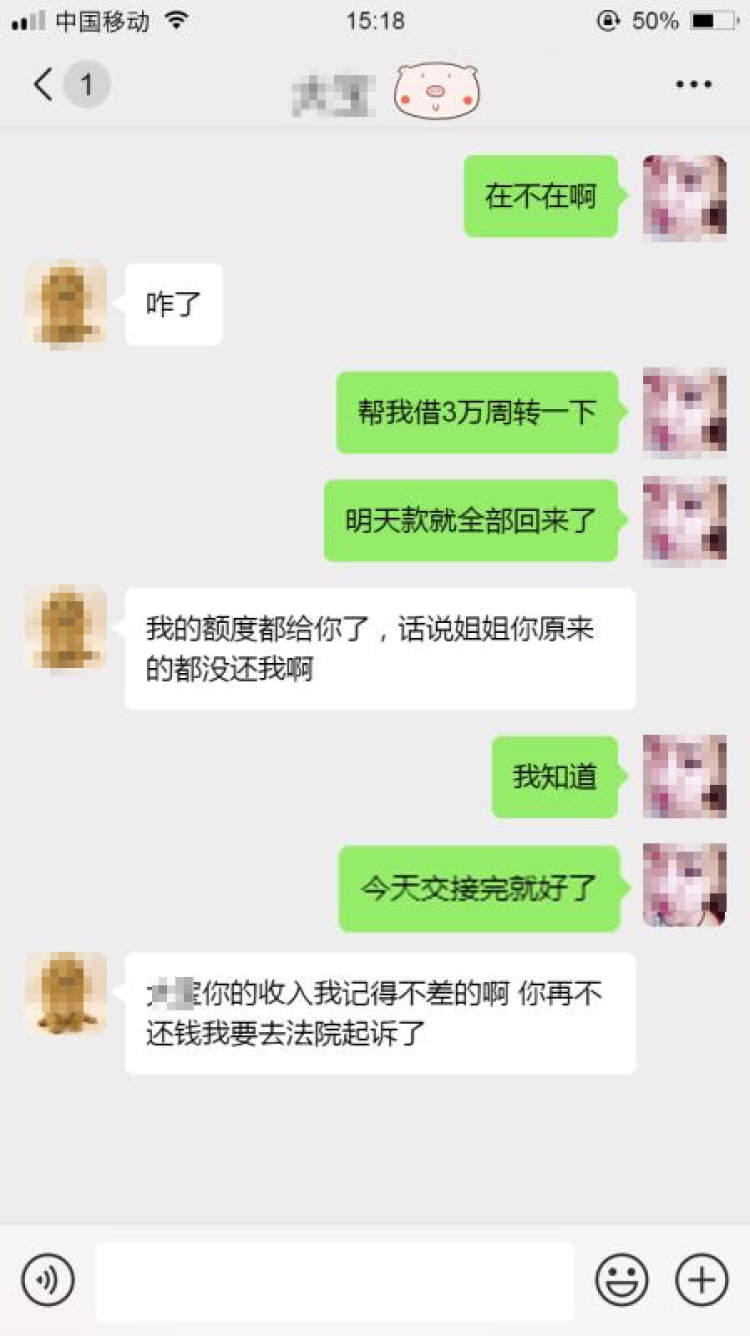
Task: Open sender avatar beside '在不在啊'
Action: [684, 197]
